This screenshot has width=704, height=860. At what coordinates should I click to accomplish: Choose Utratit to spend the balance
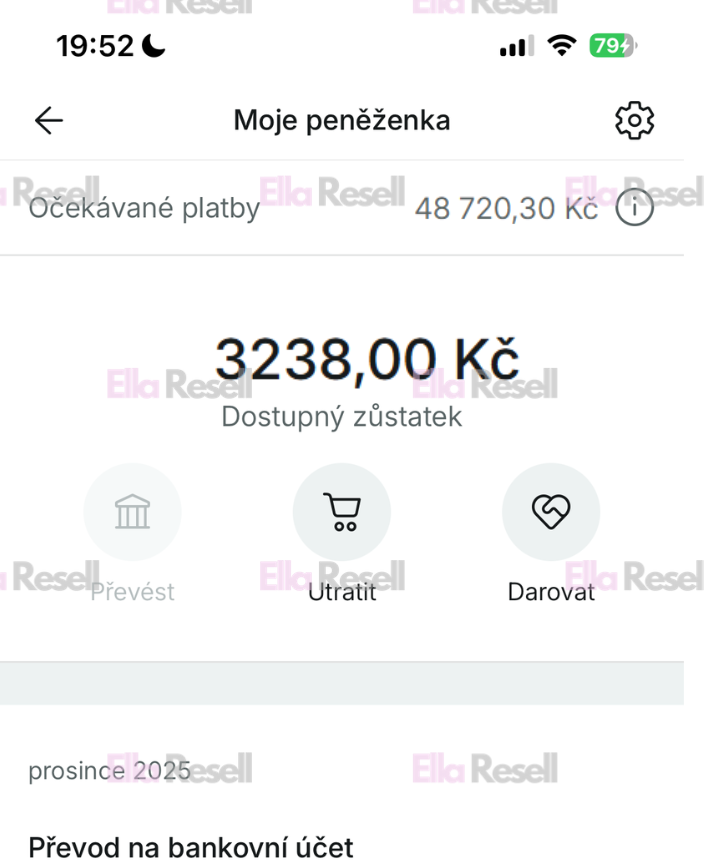(x=342, y=512)
